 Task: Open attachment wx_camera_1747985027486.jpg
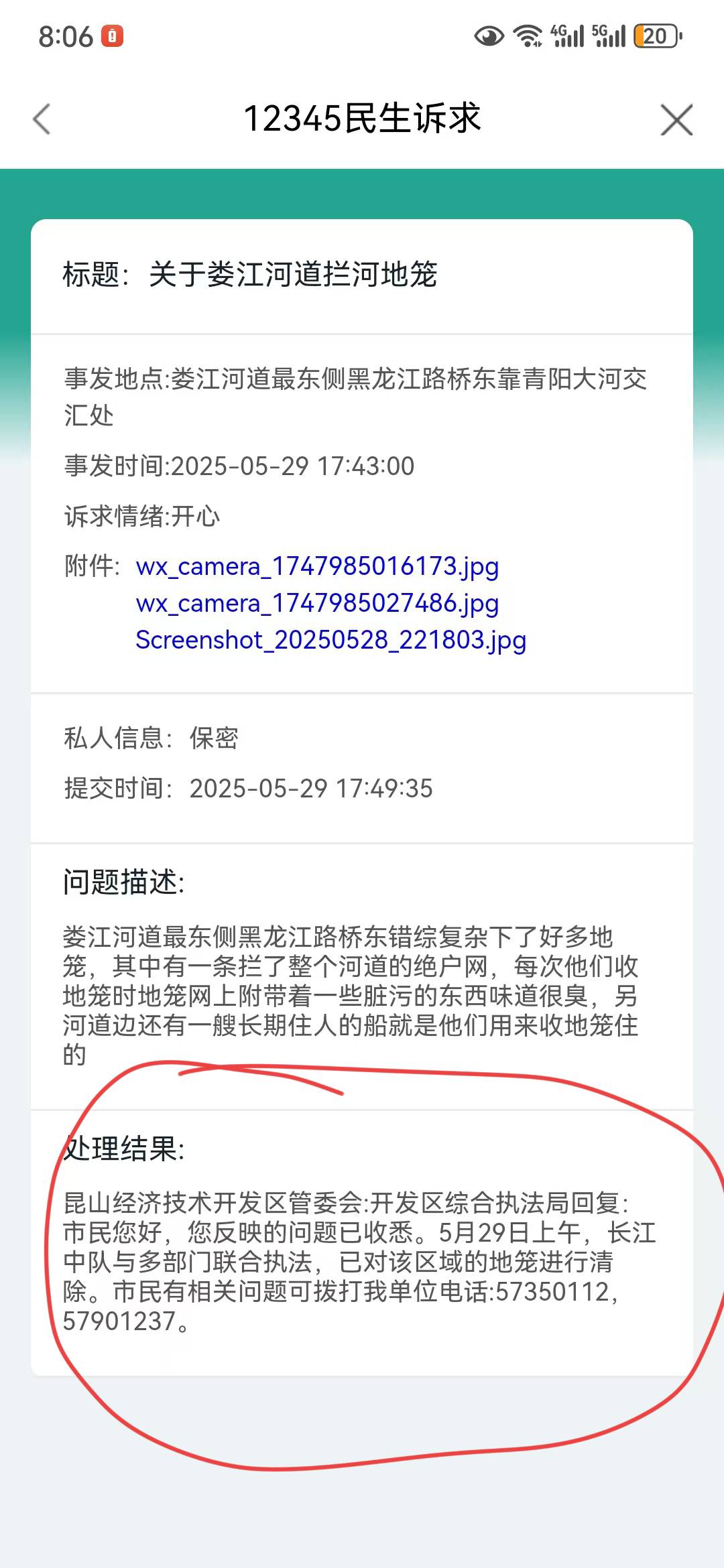(317, 603)
